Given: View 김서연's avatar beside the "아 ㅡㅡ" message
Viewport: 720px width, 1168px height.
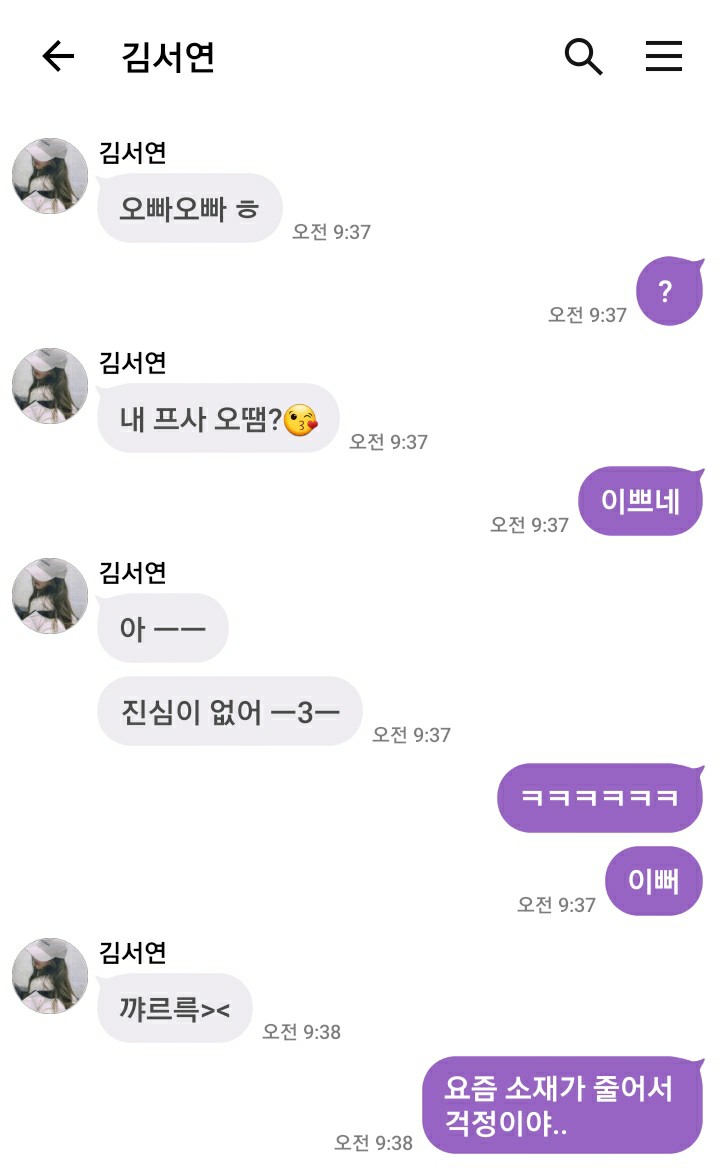Looking at the screenshot, I should point(50,596).
